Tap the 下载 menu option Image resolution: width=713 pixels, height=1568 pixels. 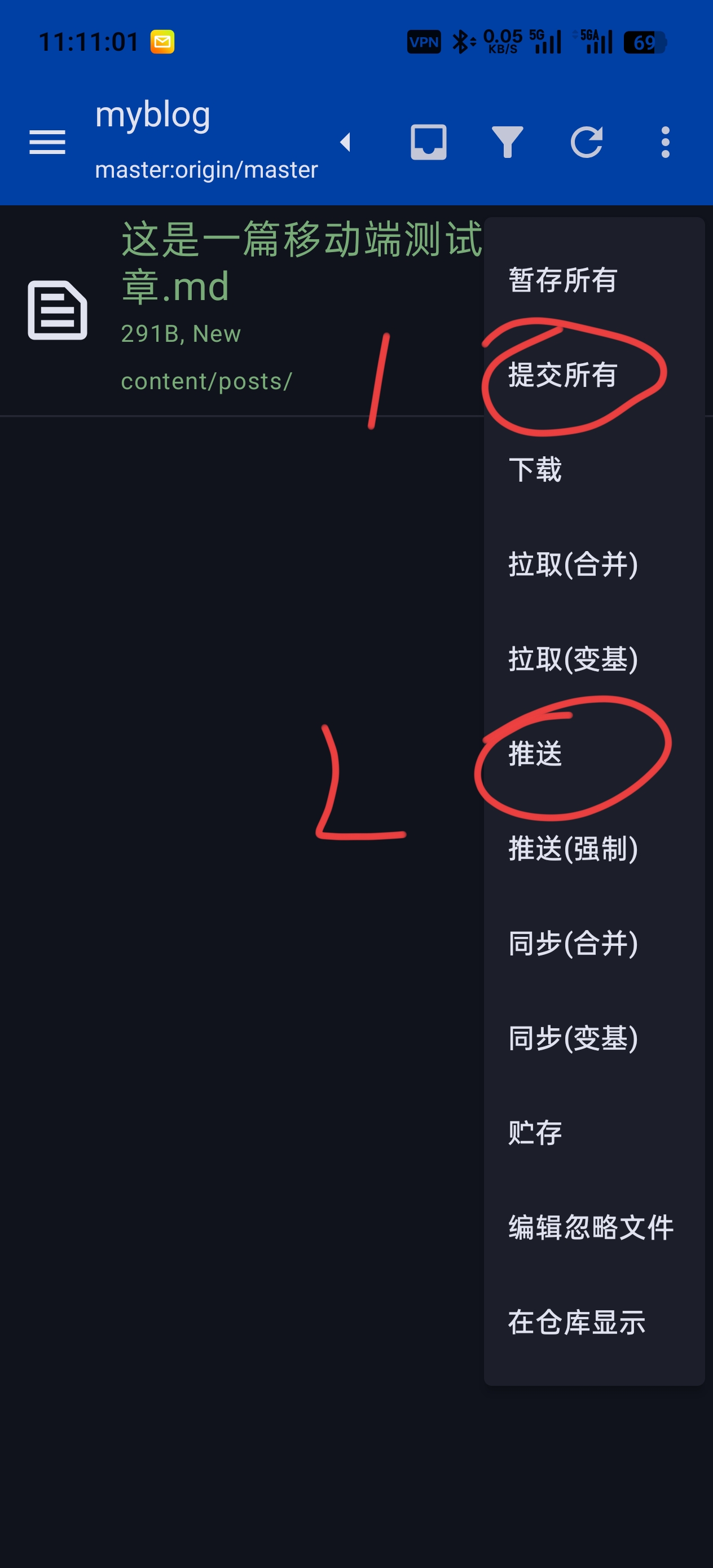(x=535, y=469)
